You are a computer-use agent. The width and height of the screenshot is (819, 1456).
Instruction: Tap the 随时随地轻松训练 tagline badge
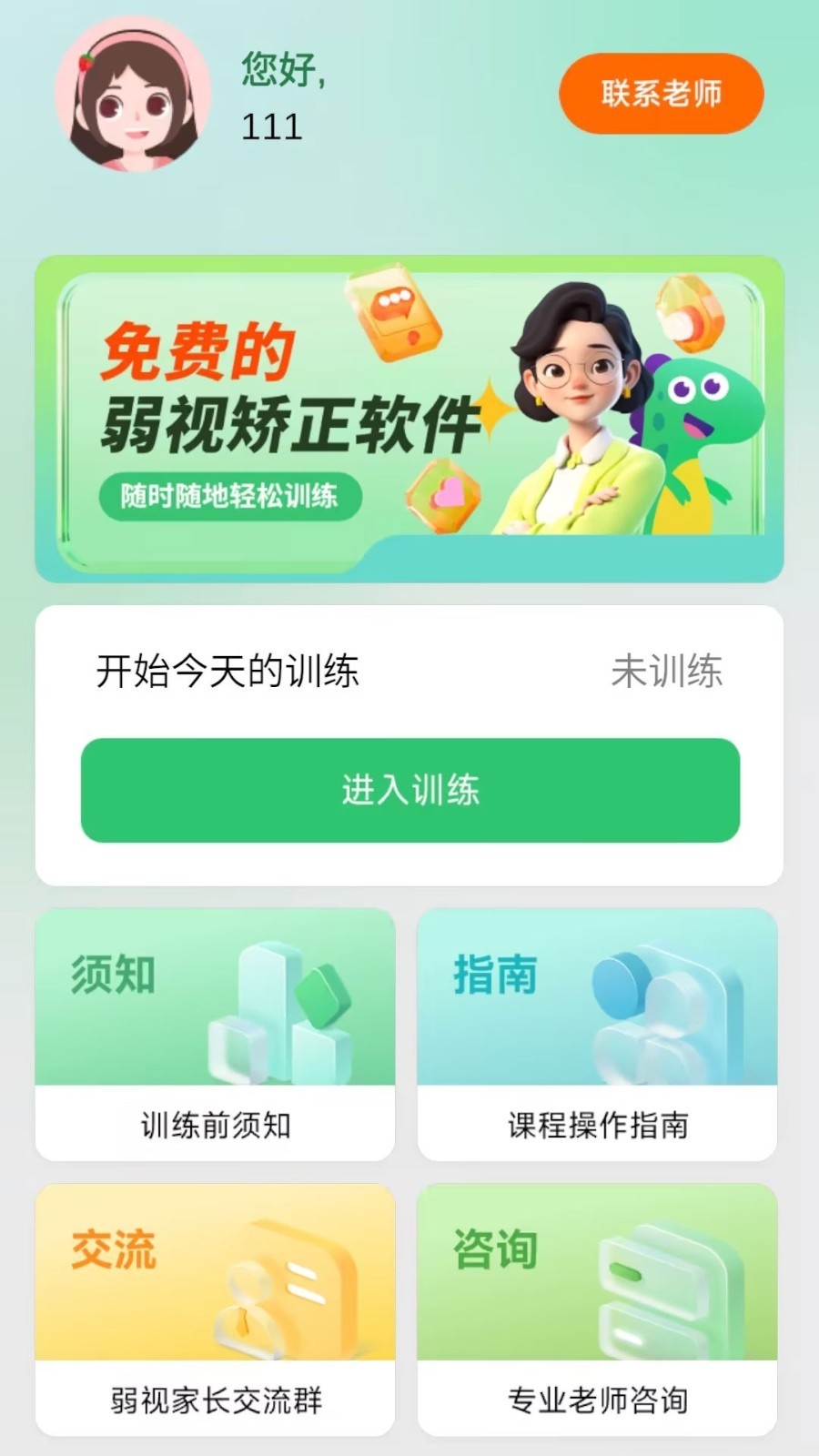coord(230,495)
